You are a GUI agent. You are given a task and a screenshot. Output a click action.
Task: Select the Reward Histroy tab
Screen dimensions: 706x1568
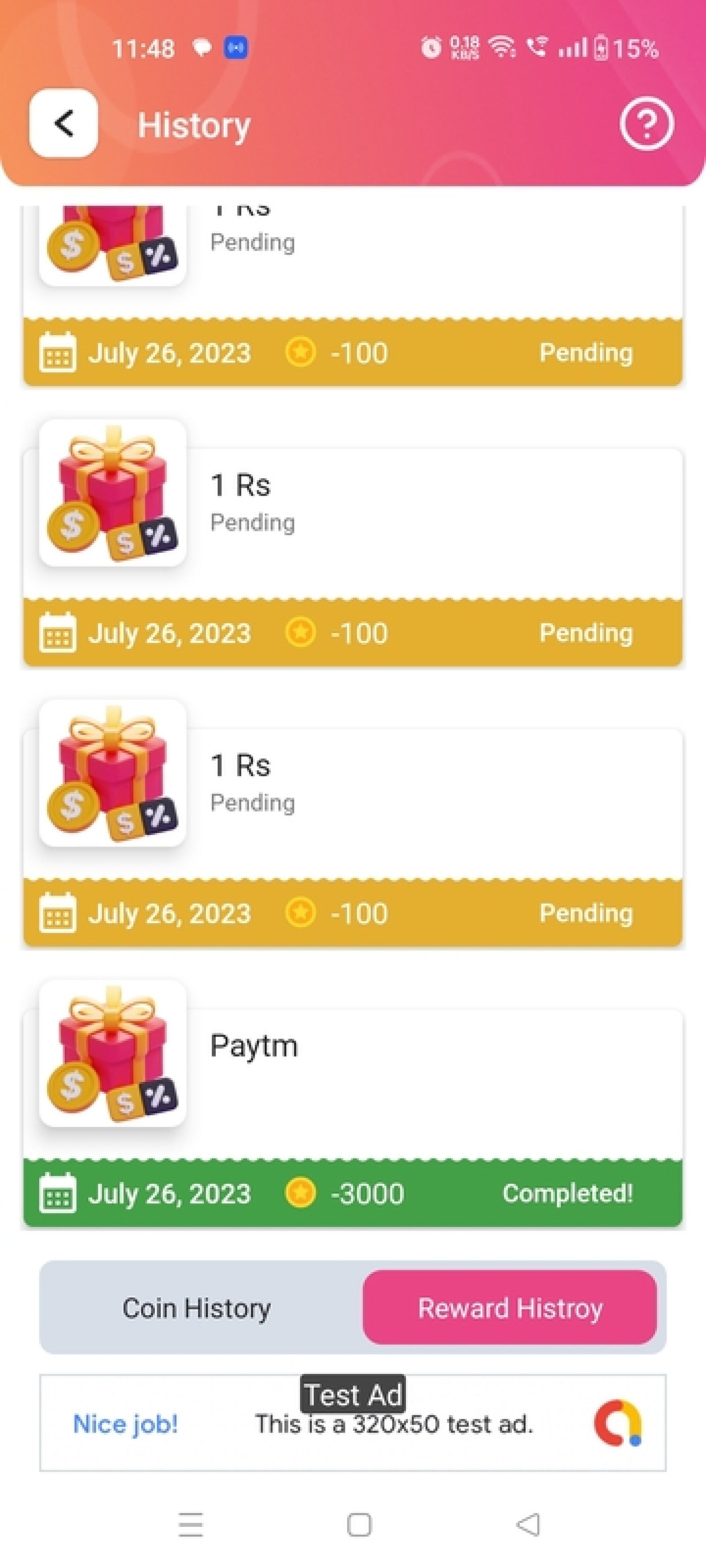[x=510, y=1307]
